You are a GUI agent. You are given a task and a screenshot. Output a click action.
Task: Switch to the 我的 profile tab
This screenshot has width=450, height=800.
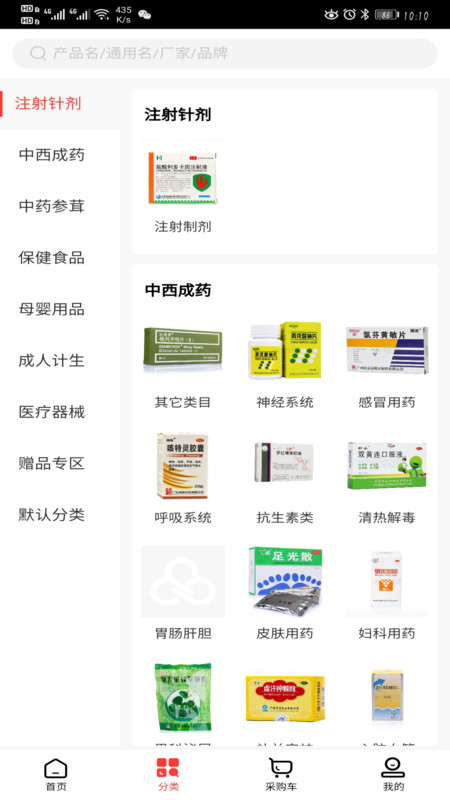[393, 774]
